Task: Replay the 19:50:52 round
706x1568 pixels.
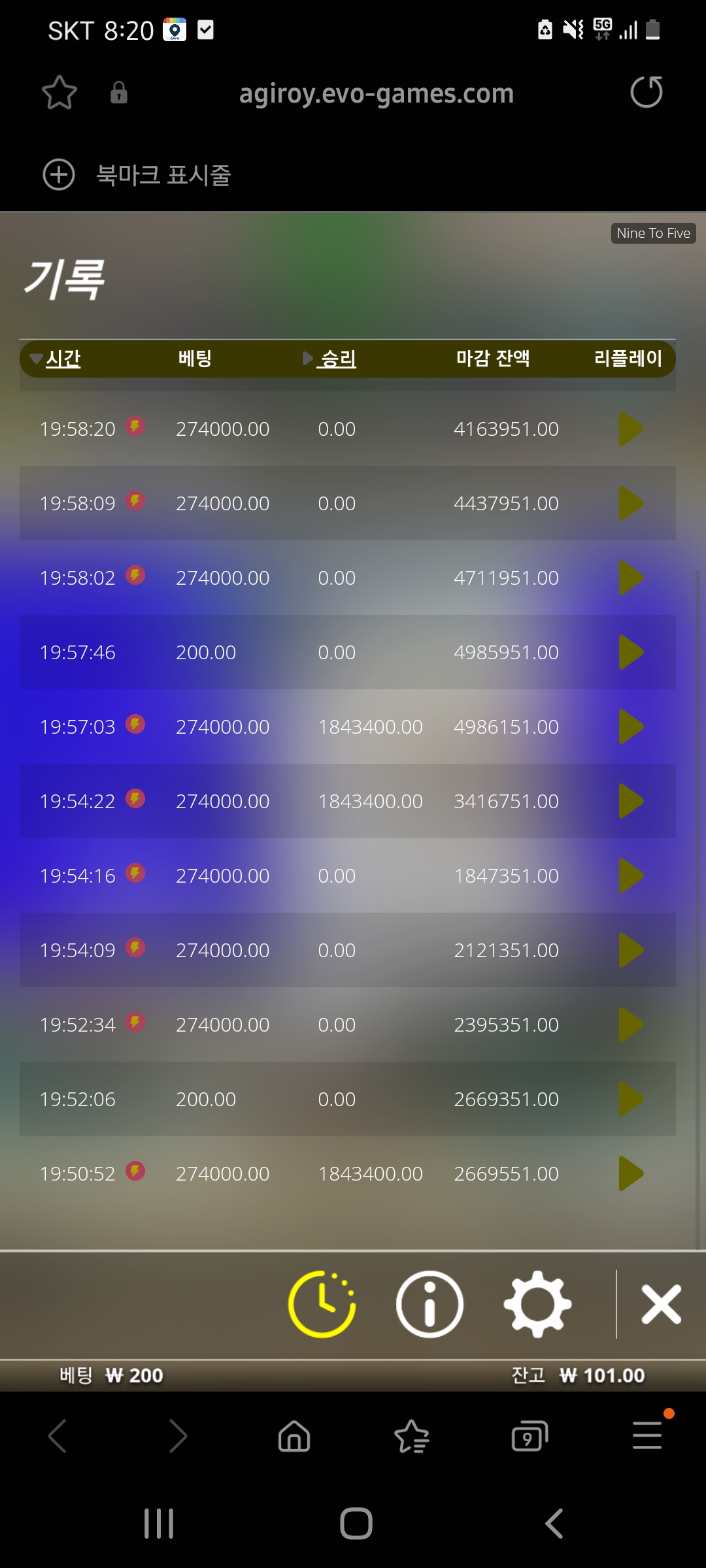Action: [x=631, y=1173]
